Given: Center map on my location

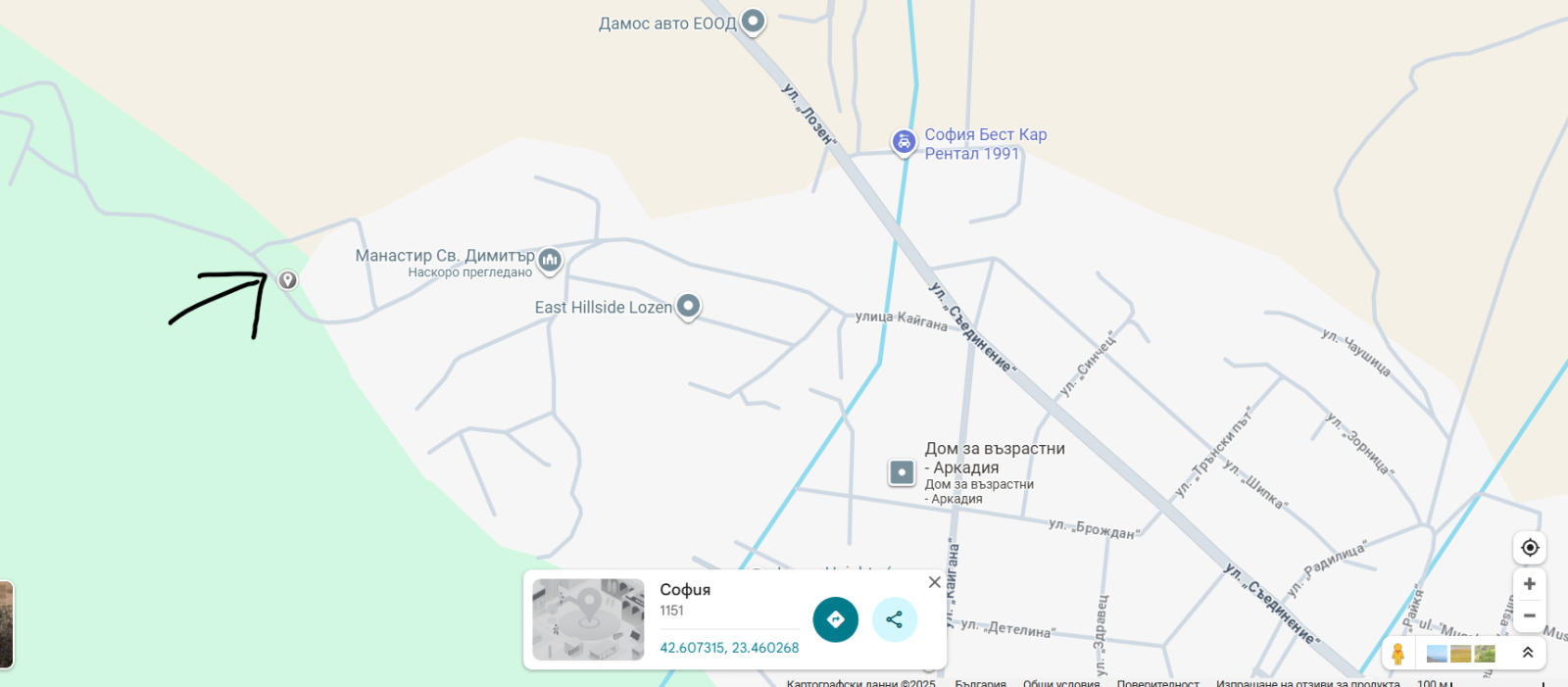Looking at the screenshot, I should tap(1529, 547).
